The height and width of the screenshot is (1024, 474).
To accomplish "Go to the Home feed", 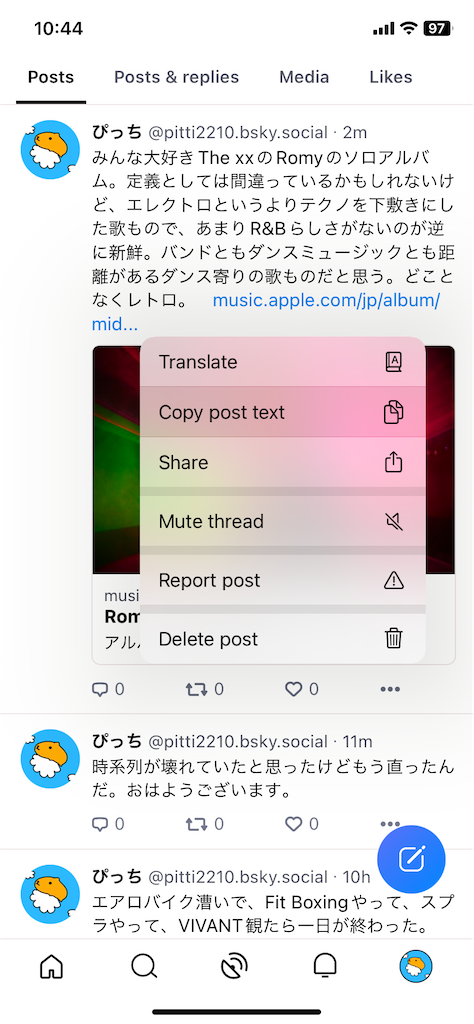I will point(52,966).
